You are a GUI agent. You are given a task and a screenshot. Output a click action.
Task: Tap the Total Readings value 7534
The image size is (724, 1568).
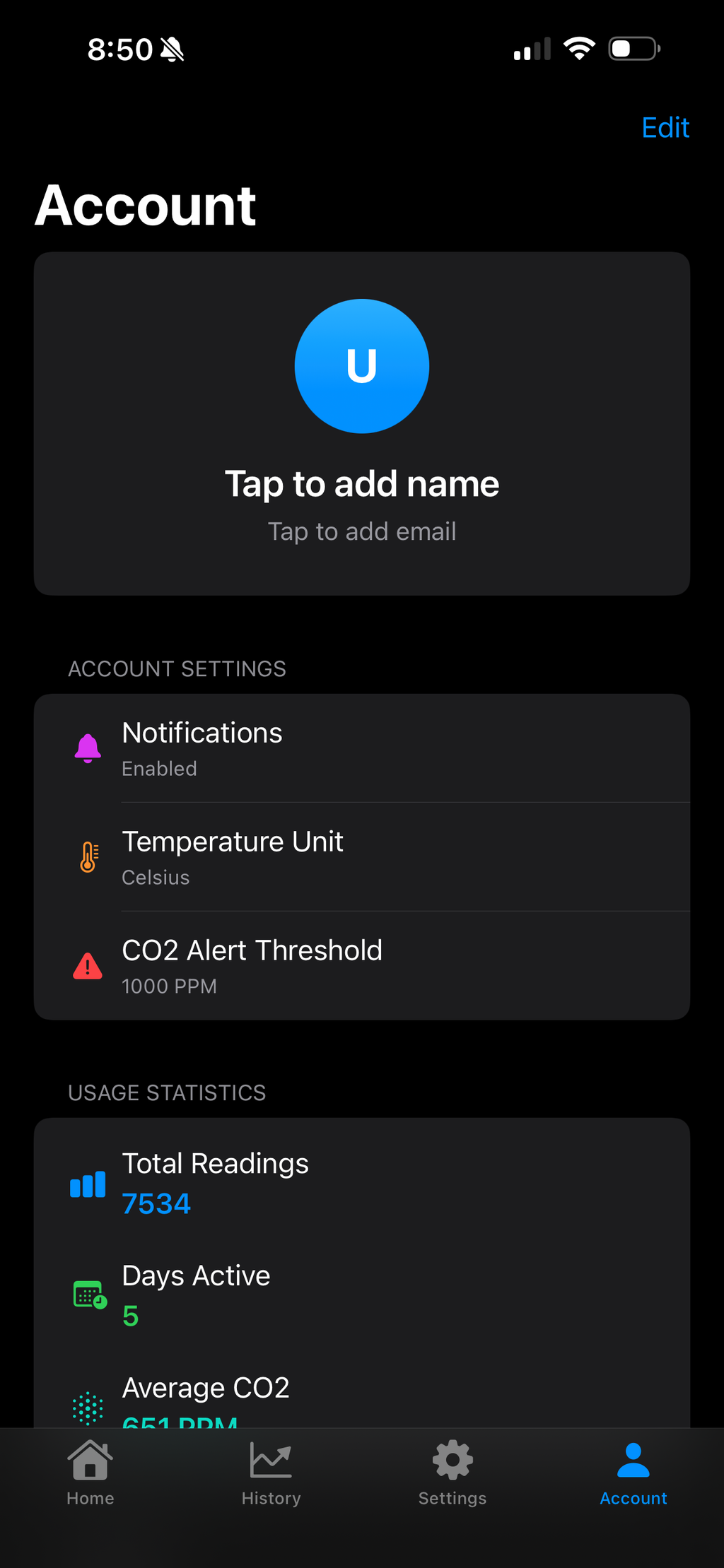point(156,1203)
